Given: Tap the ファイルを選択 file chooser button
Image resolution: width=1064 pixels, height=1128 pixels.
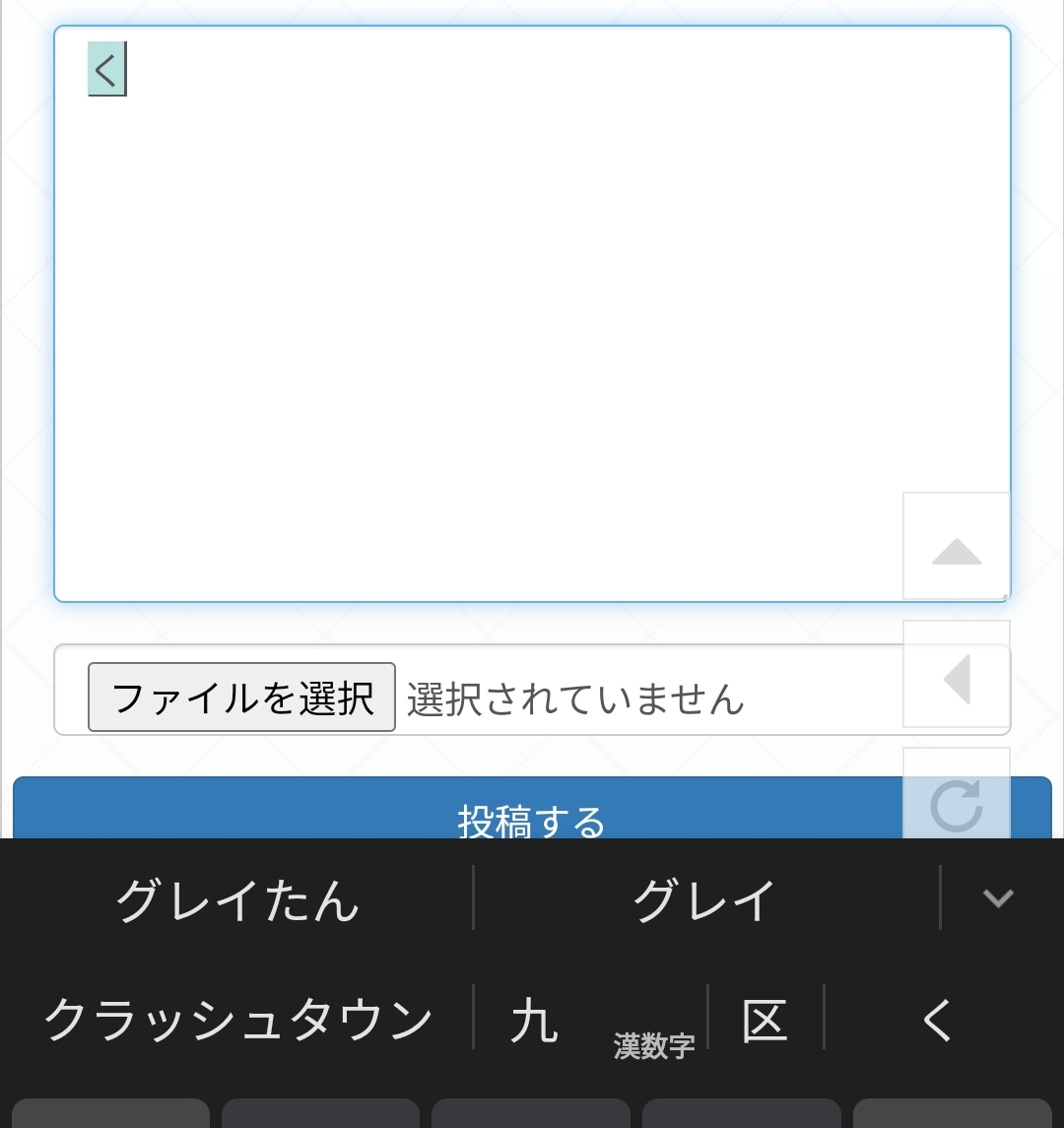Looking at the screenshot, I should (x=241, y=697).
